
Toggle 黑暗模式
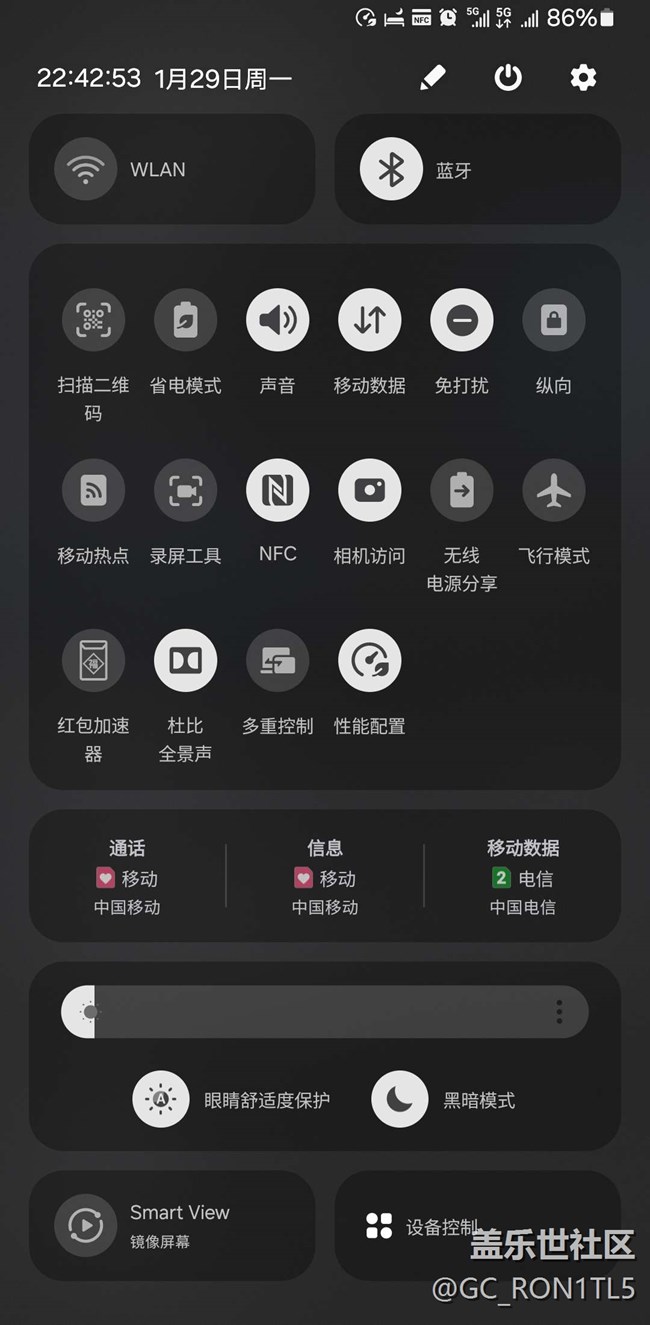443,1099
